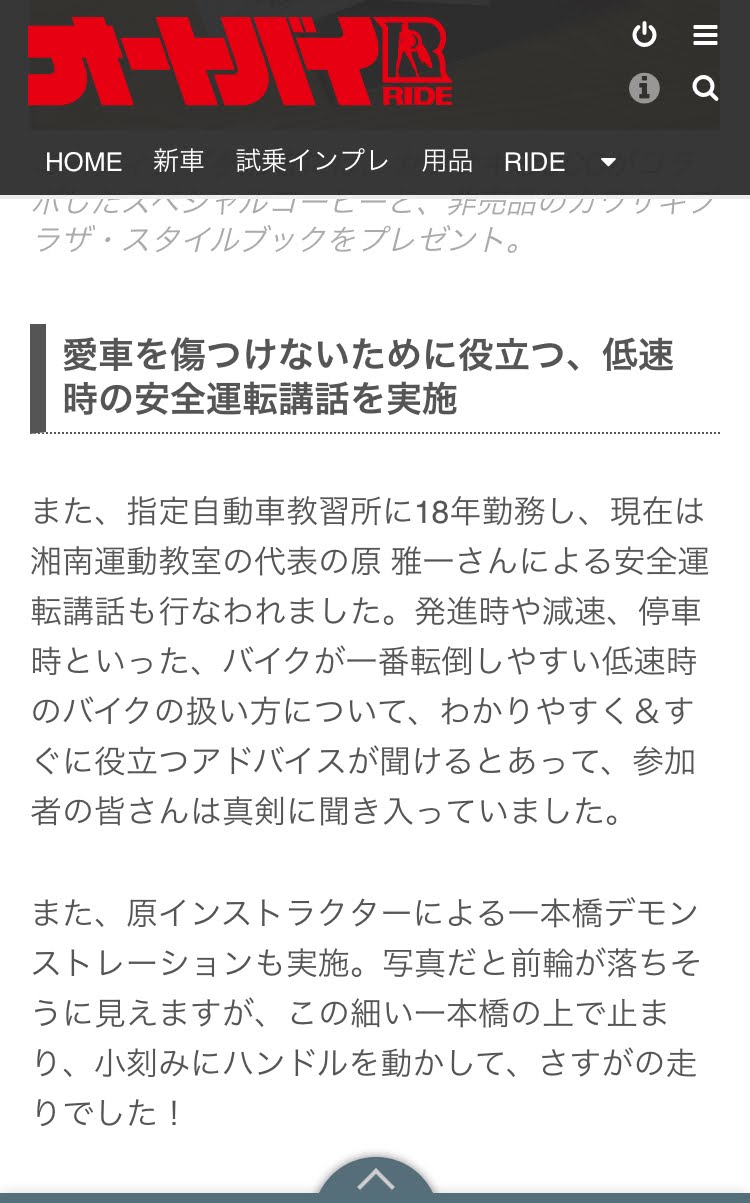Open the info icon

point(645,88)
